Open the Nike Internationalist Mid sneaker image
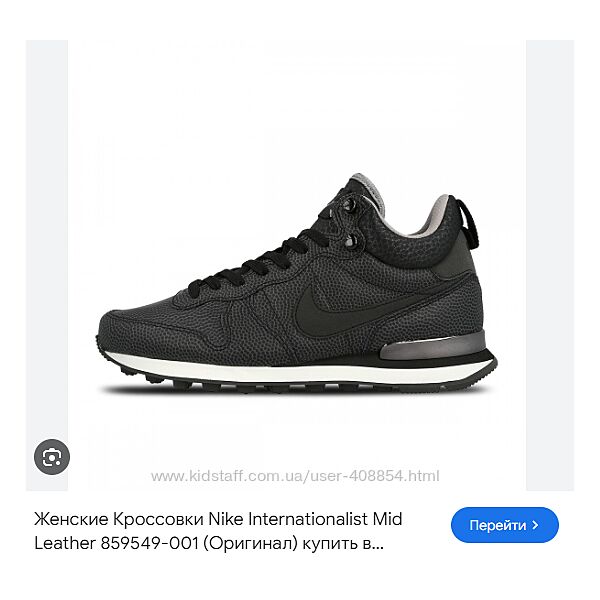The image size is (600, 600). click(297, 285)
